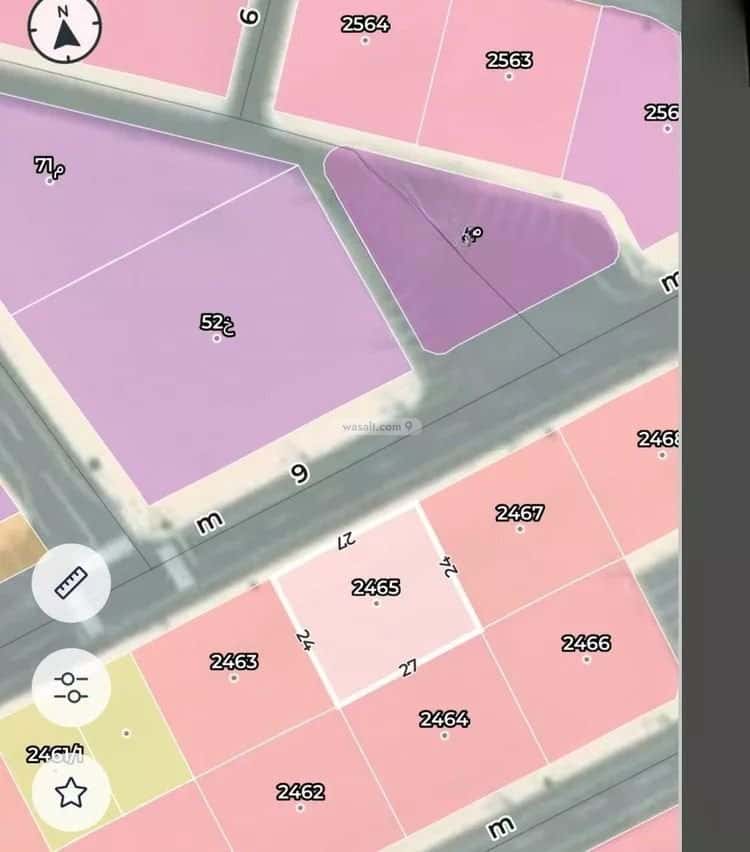750x852 pixels.
Task: Select the sliders adjustment icon above the star
Action: click(71, 687)
